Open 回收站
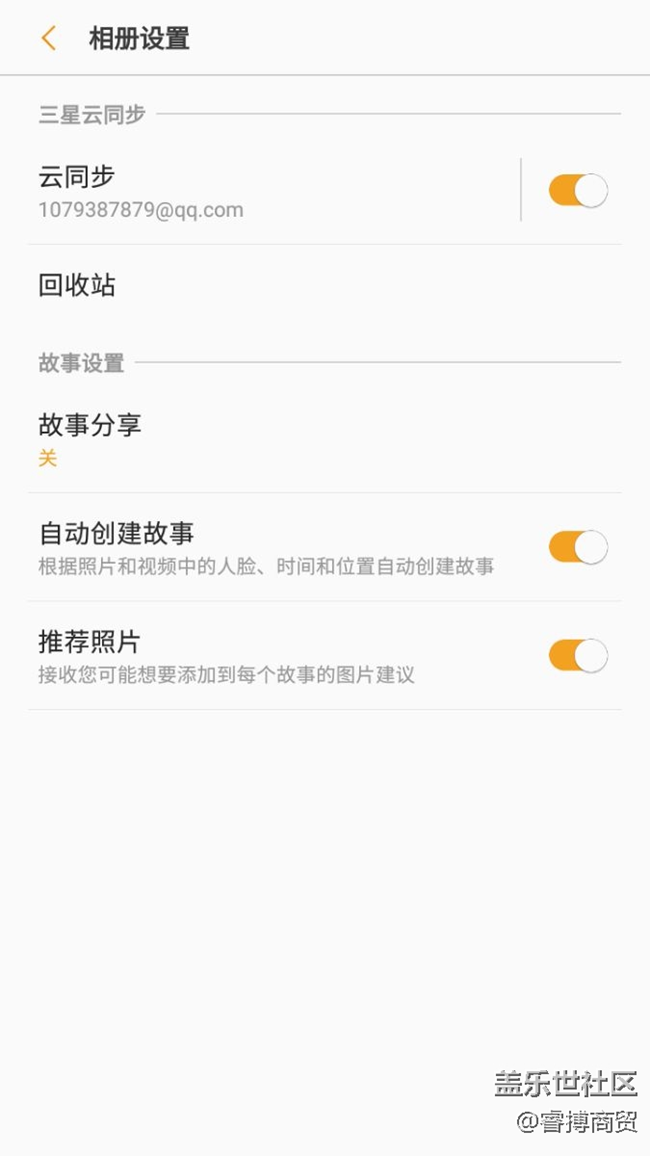 click(x=324, y=286)
